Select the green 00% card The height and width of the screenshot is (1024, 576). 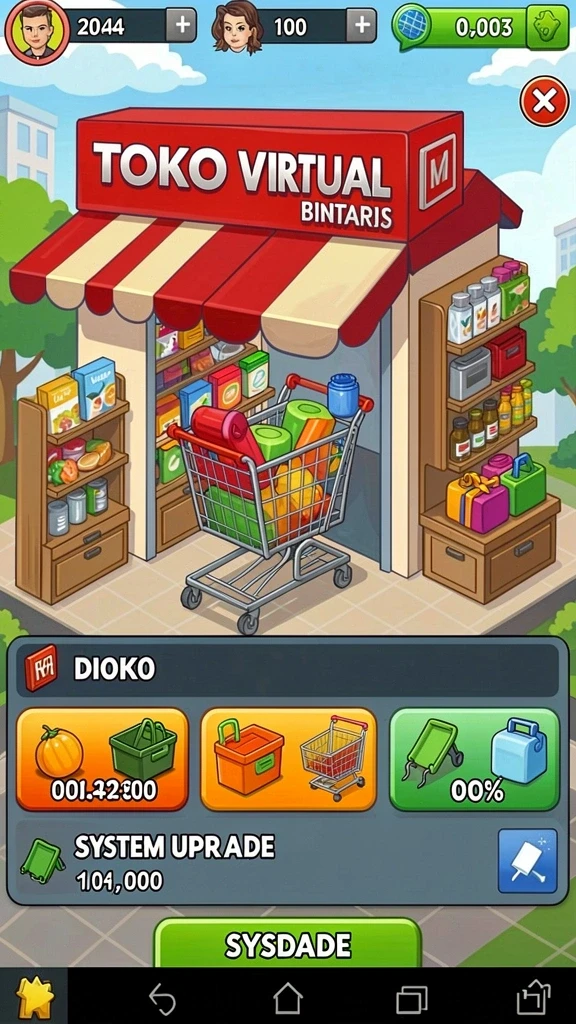[x=475, y=760]
